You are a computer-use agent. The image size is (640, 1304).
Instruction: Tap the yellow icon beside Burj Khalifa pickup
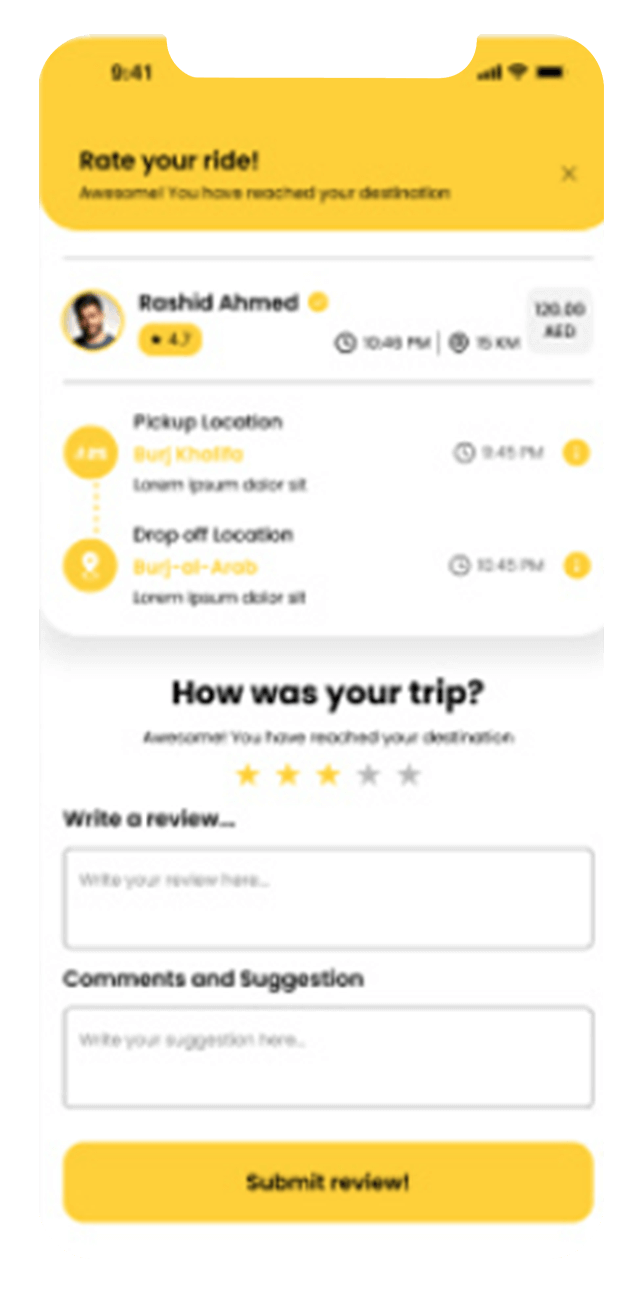coord(576,453)
